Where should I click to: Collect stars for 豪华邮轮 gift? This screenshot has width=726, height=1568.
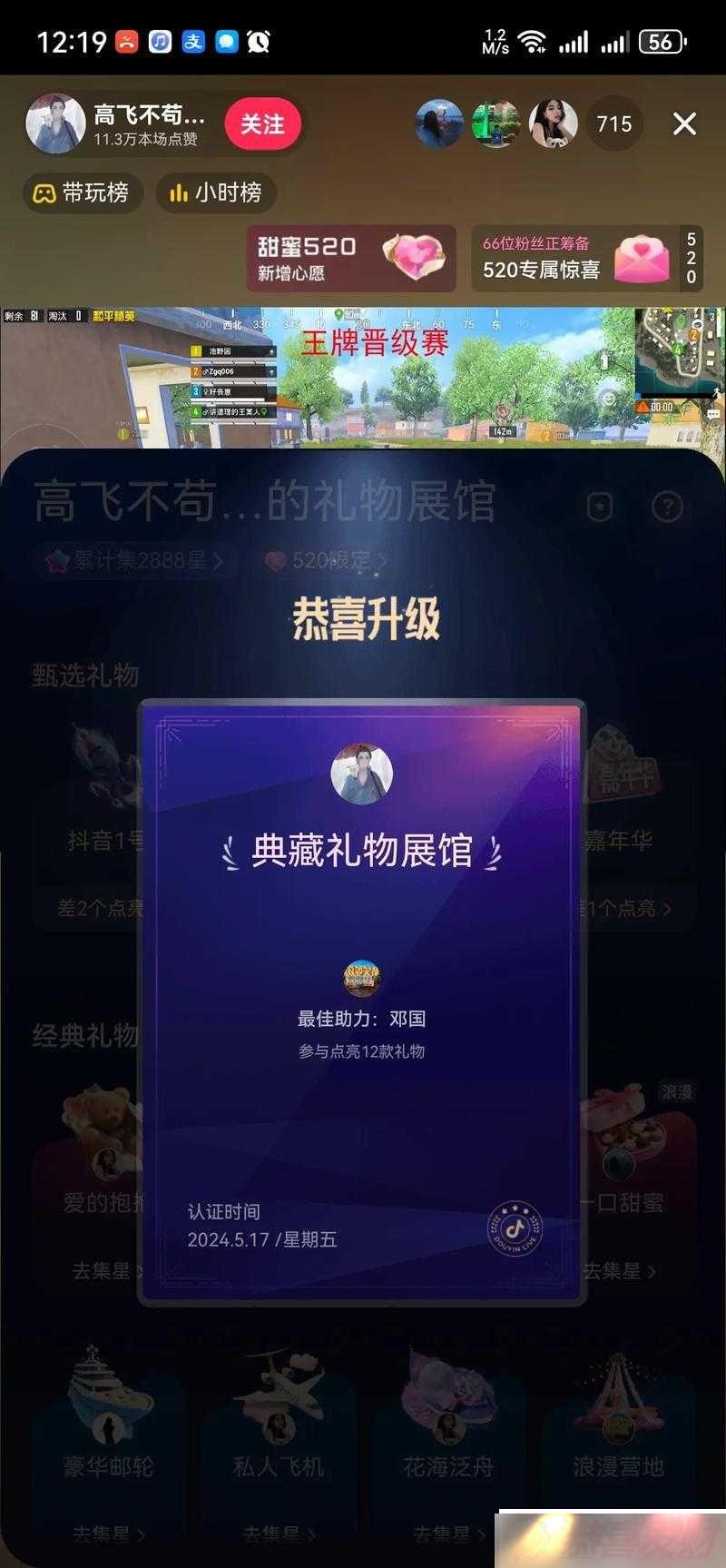pyautogui.click(x=107, y=1534)
